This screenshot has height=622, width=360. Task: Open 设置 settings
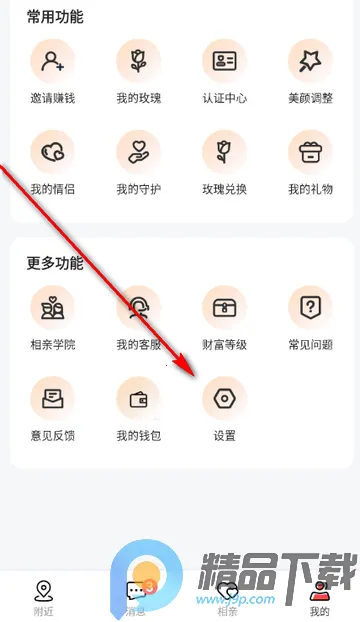point(224,409)
